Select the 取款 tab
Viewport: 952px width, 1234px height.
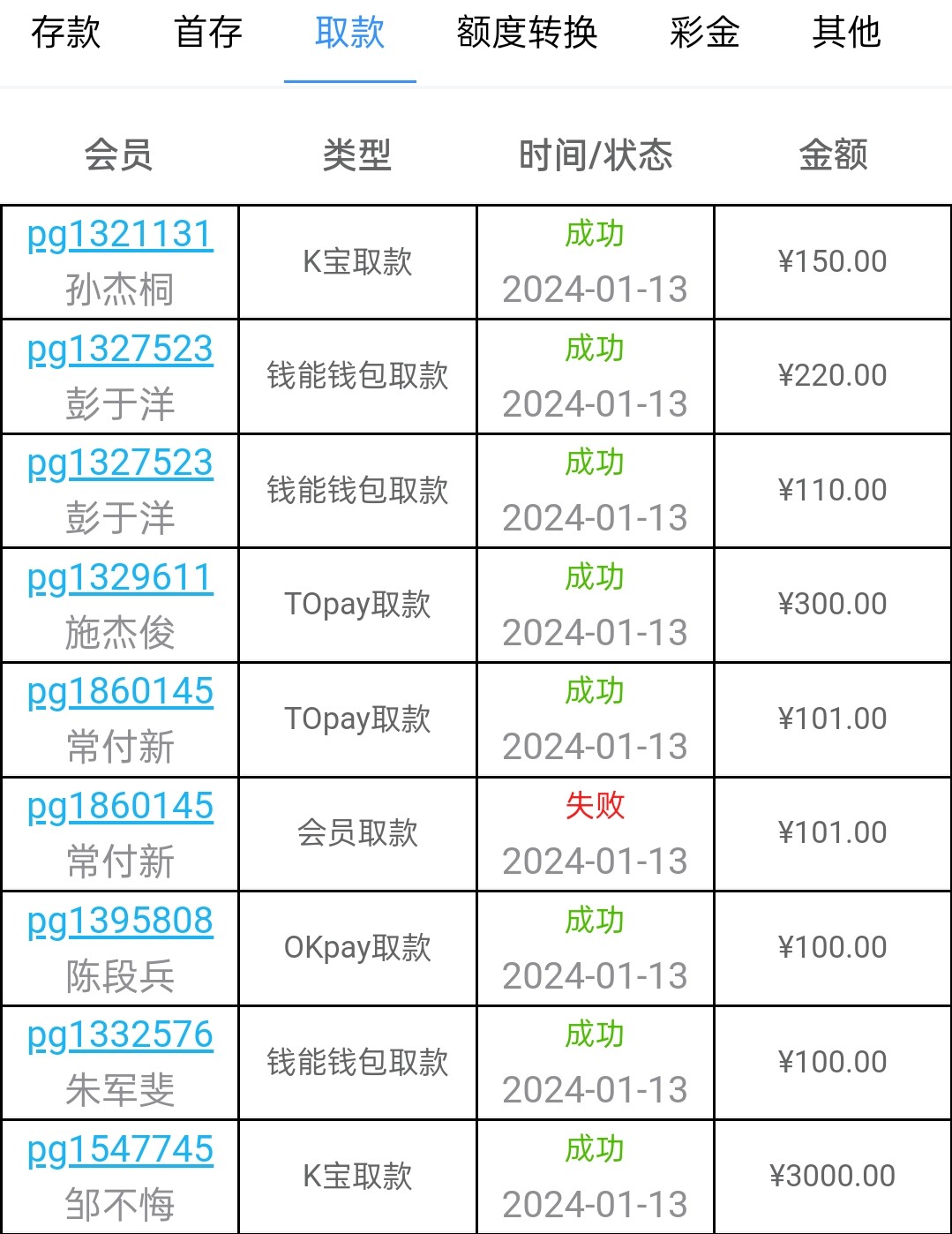tap(349, 34)
